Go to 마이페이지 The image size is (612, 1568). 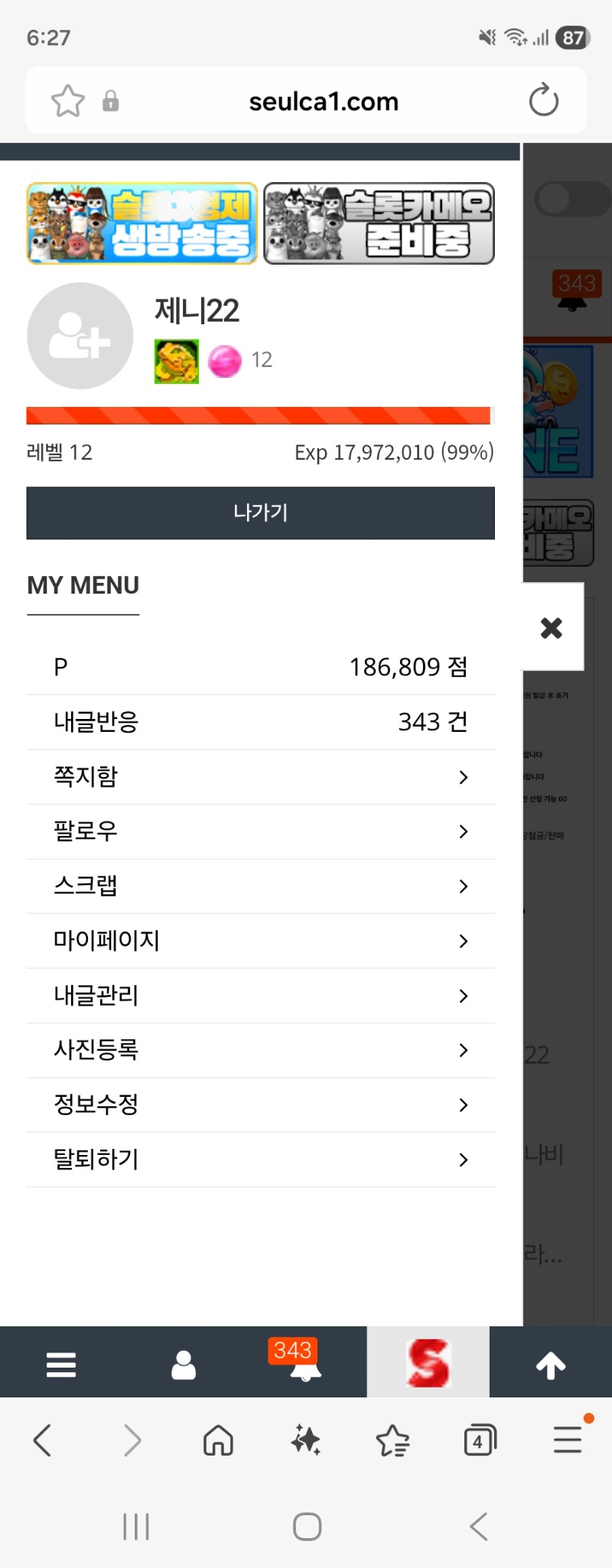[260, 941]
